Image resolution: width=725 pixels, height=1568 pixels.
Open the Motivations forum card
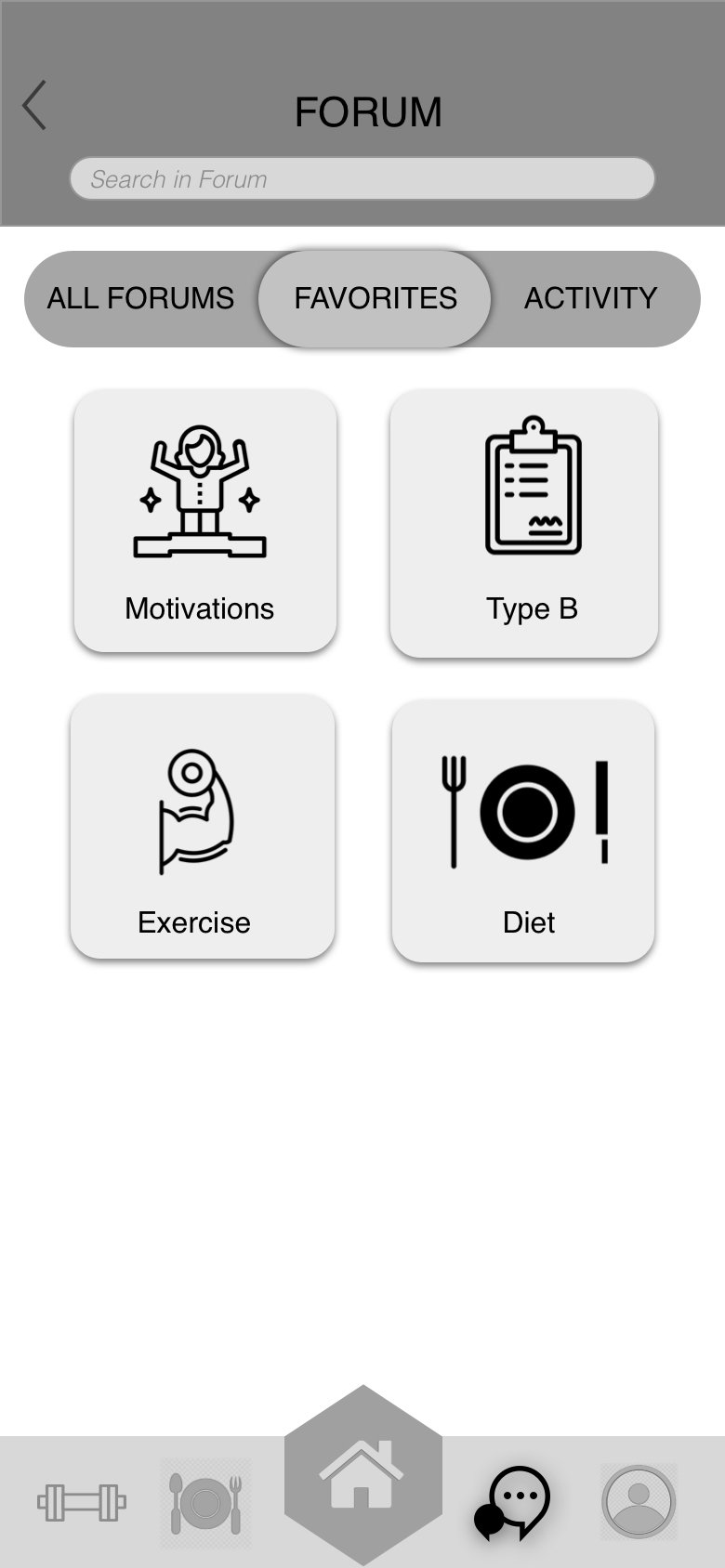(x=205, y=520)
